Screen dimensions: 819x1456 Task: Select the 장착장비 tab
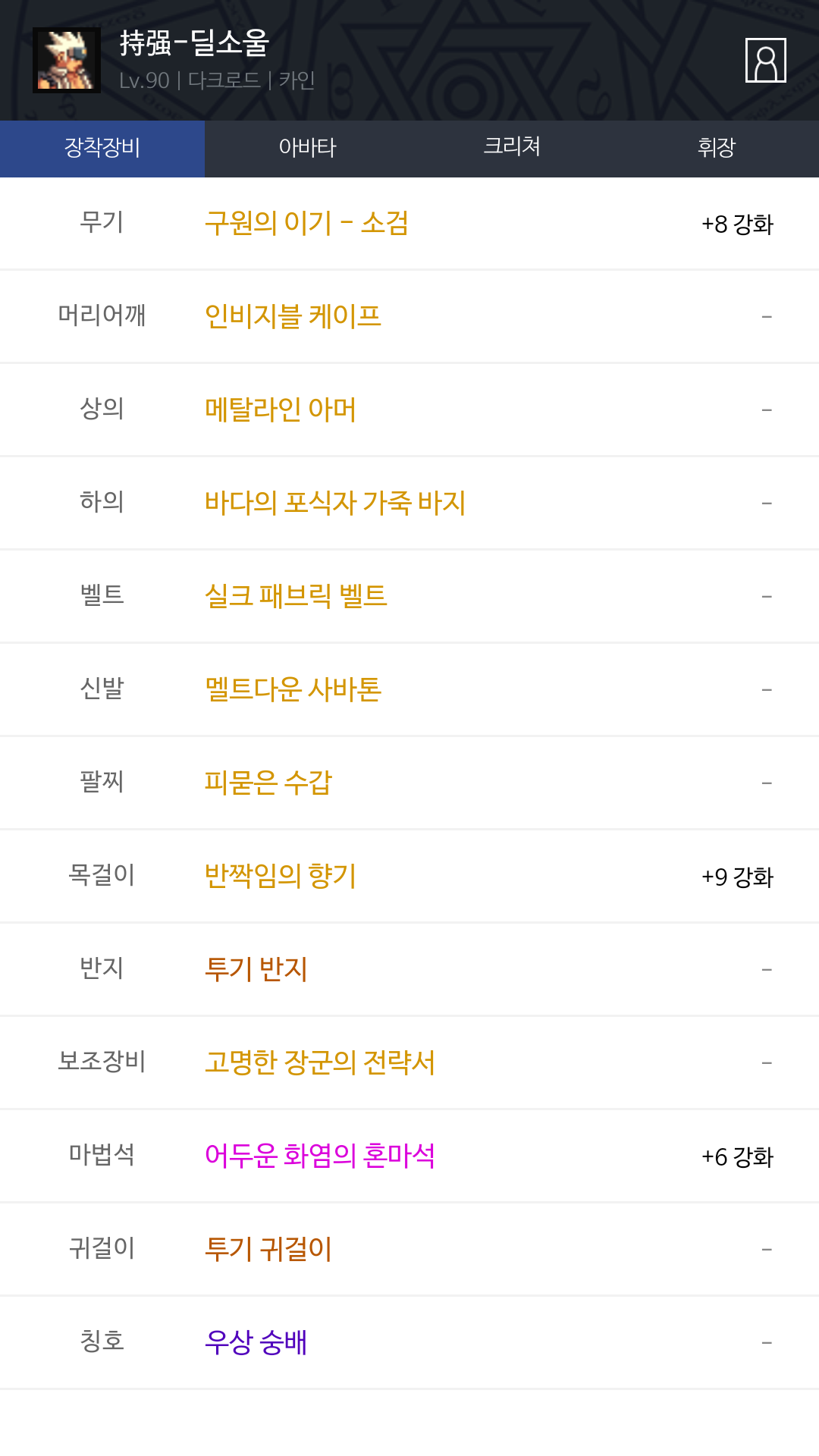102,148
